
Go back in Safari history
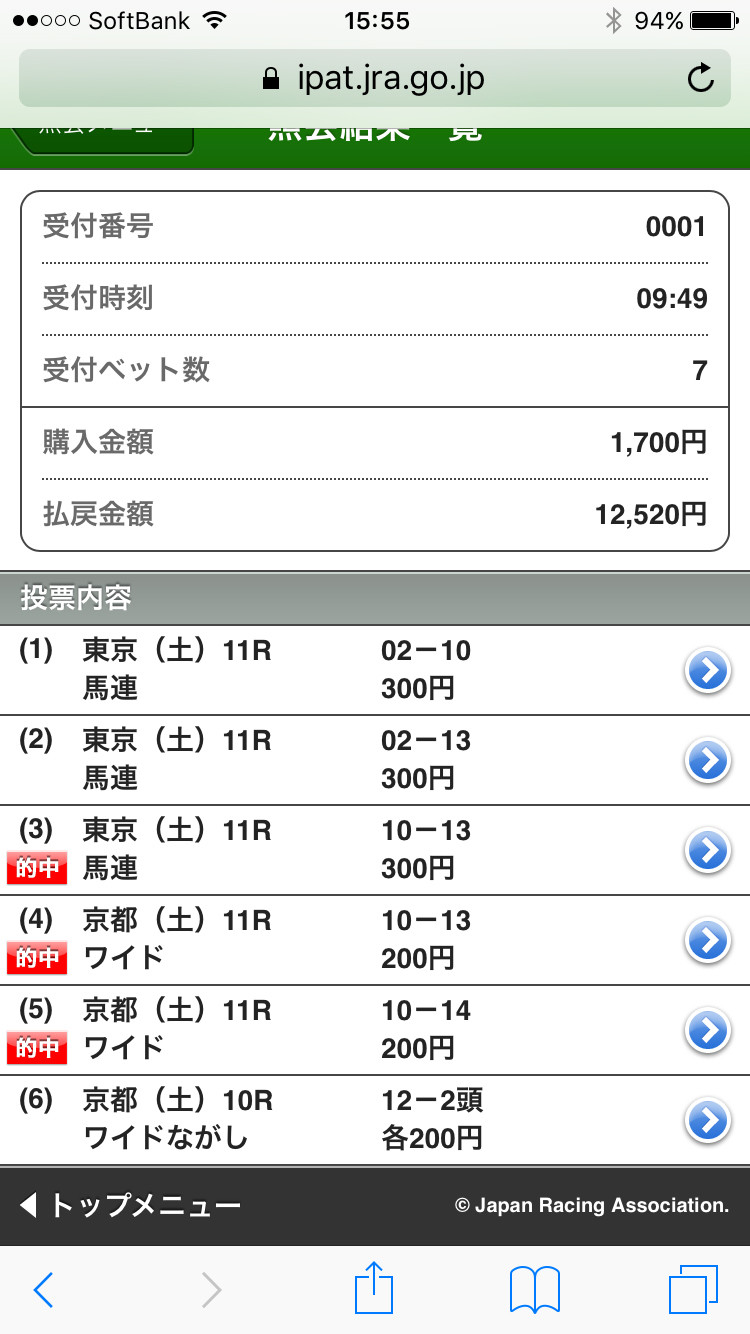click(43, 1290)
